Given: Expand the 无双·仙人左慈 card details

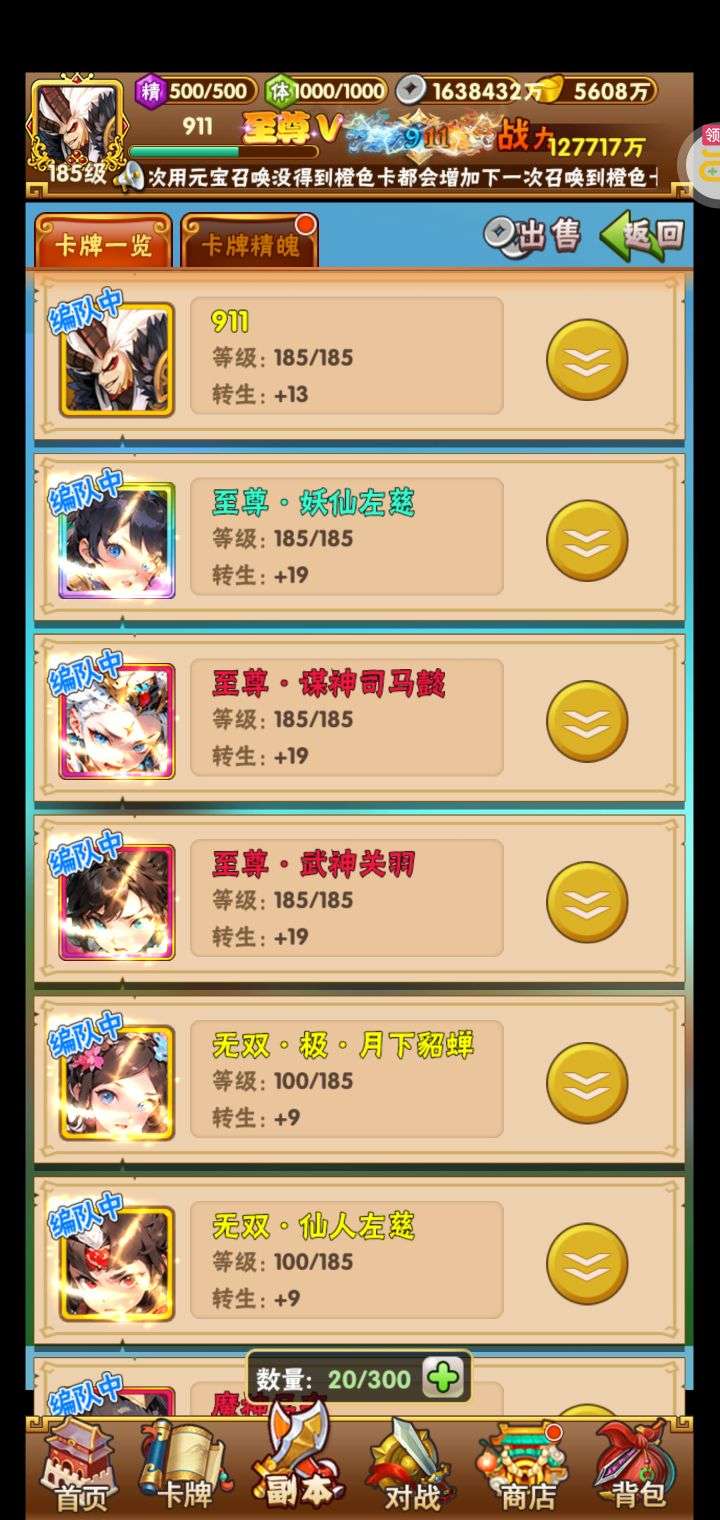Looking at the screenshot, I should [587, 1265].
